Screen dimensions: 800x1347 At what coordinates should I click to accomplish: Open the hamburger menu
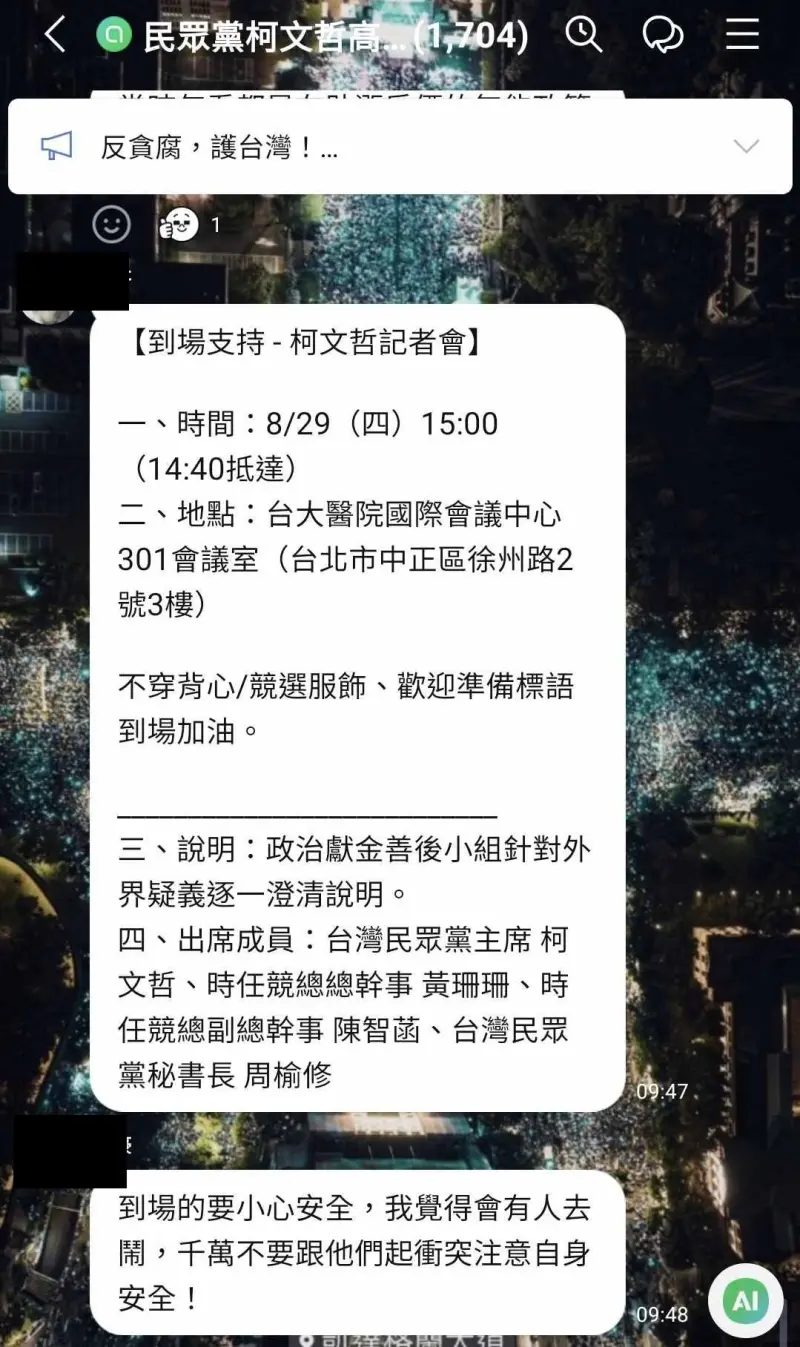click(x=742, y=35)
